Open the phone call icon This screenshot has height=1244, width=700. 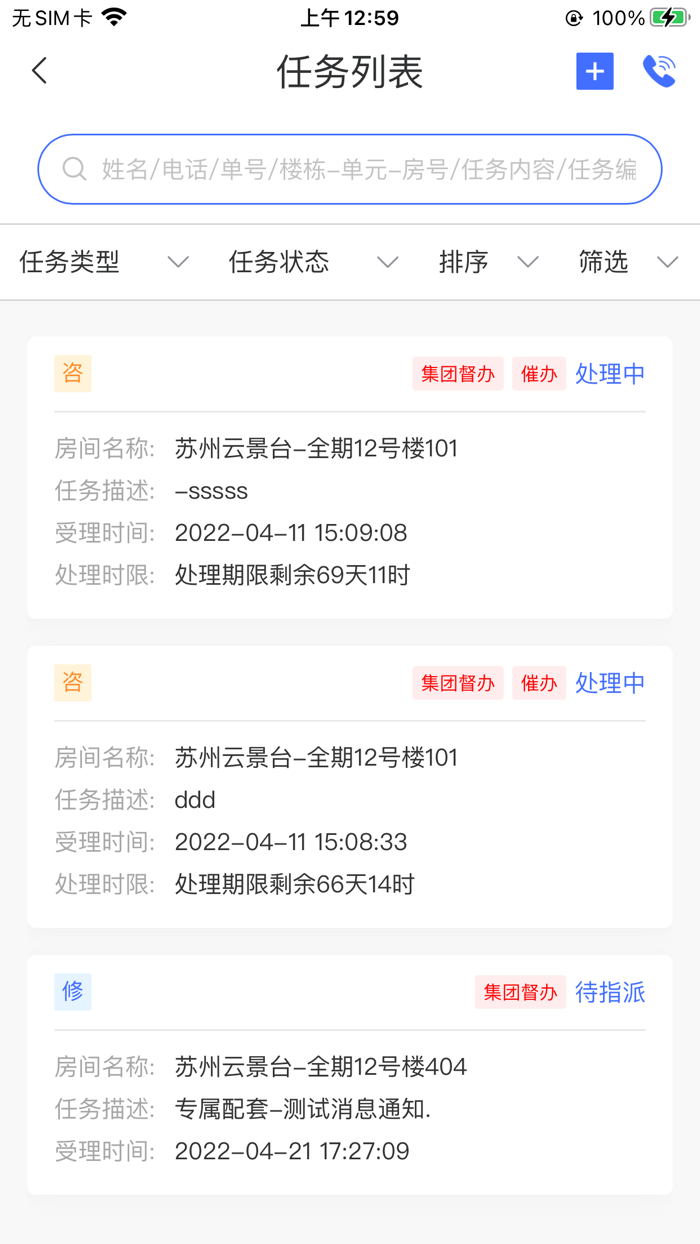click(x=659, y=71)
